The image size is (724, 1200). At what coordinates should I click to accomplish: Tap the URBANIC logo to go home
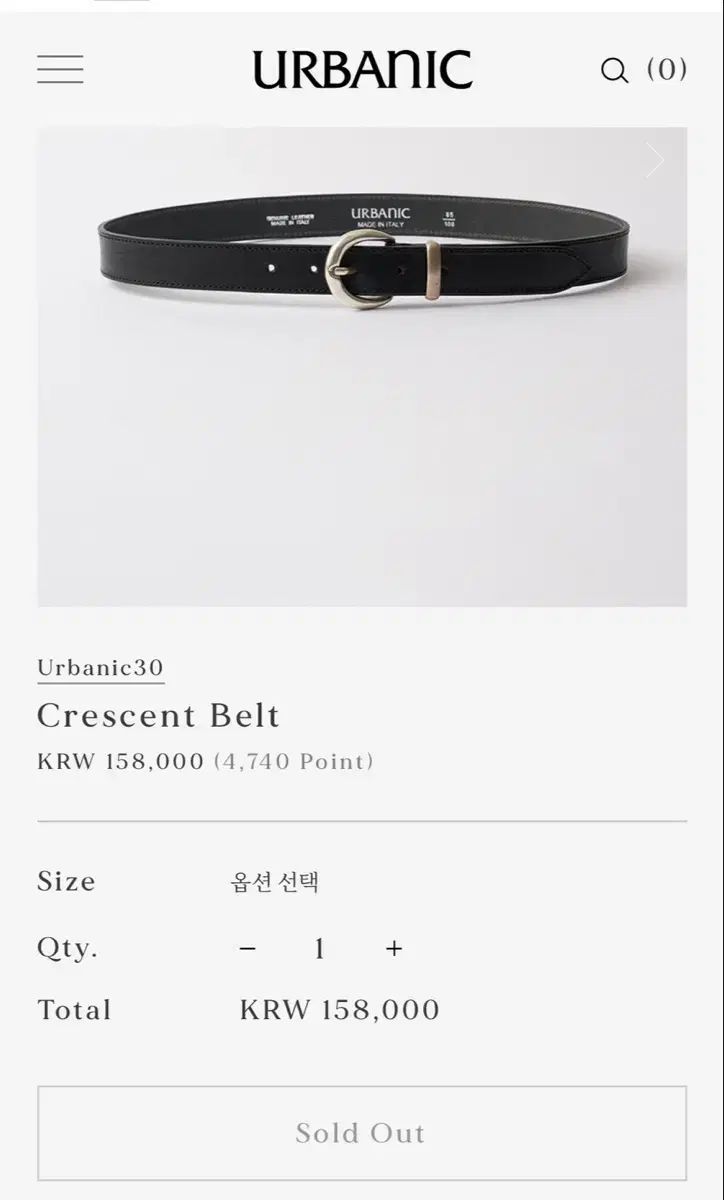(362, 70)
